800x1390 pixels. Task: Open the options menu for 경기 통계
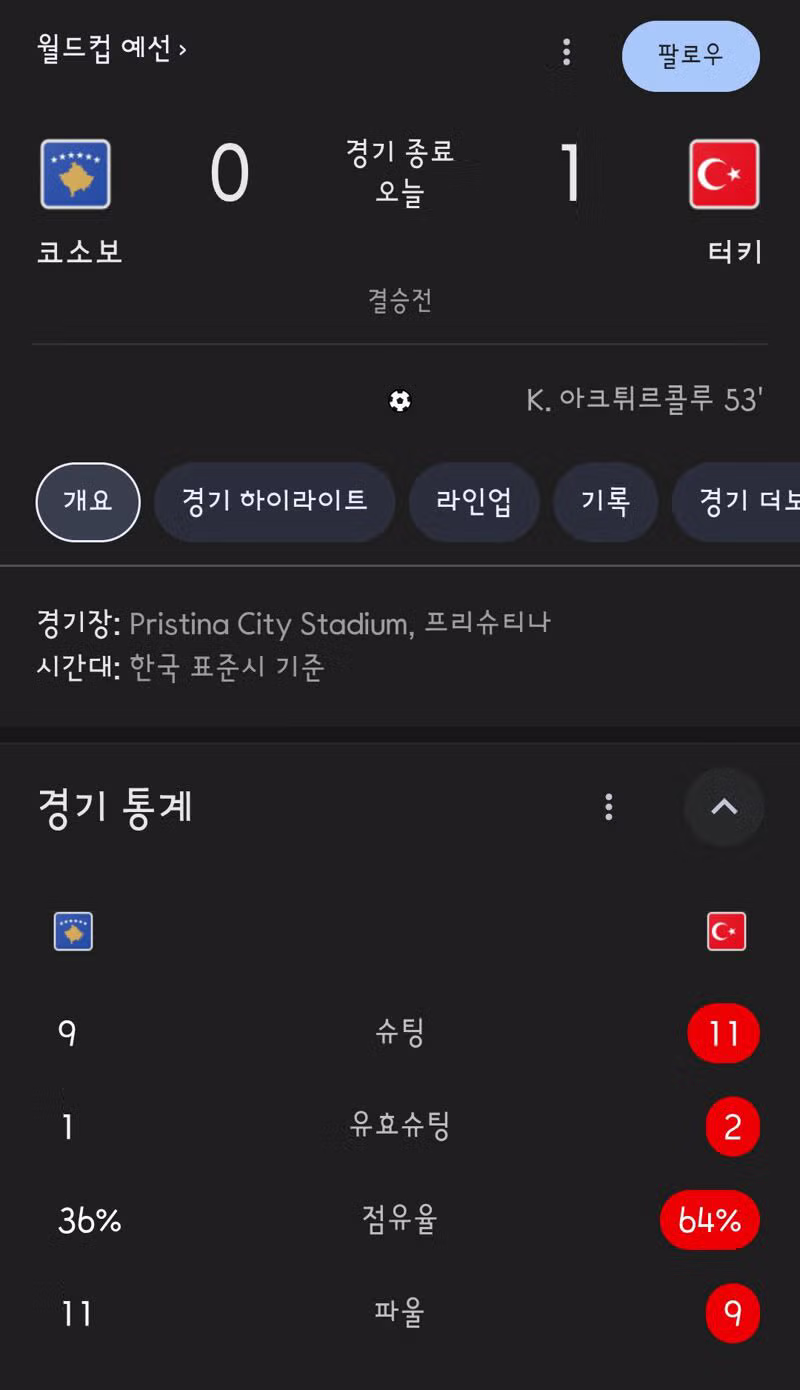pyautogui.click(x=607, y=807)
